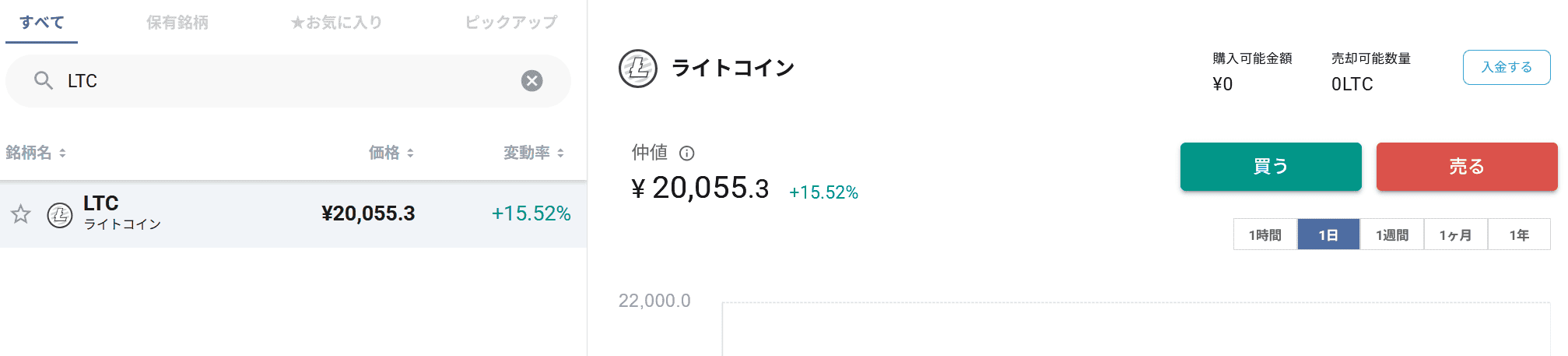The height and width of the screenshot is (356, 1568).
Task: Switch chart to 1ヶ月
Action: coord(1455,234)
